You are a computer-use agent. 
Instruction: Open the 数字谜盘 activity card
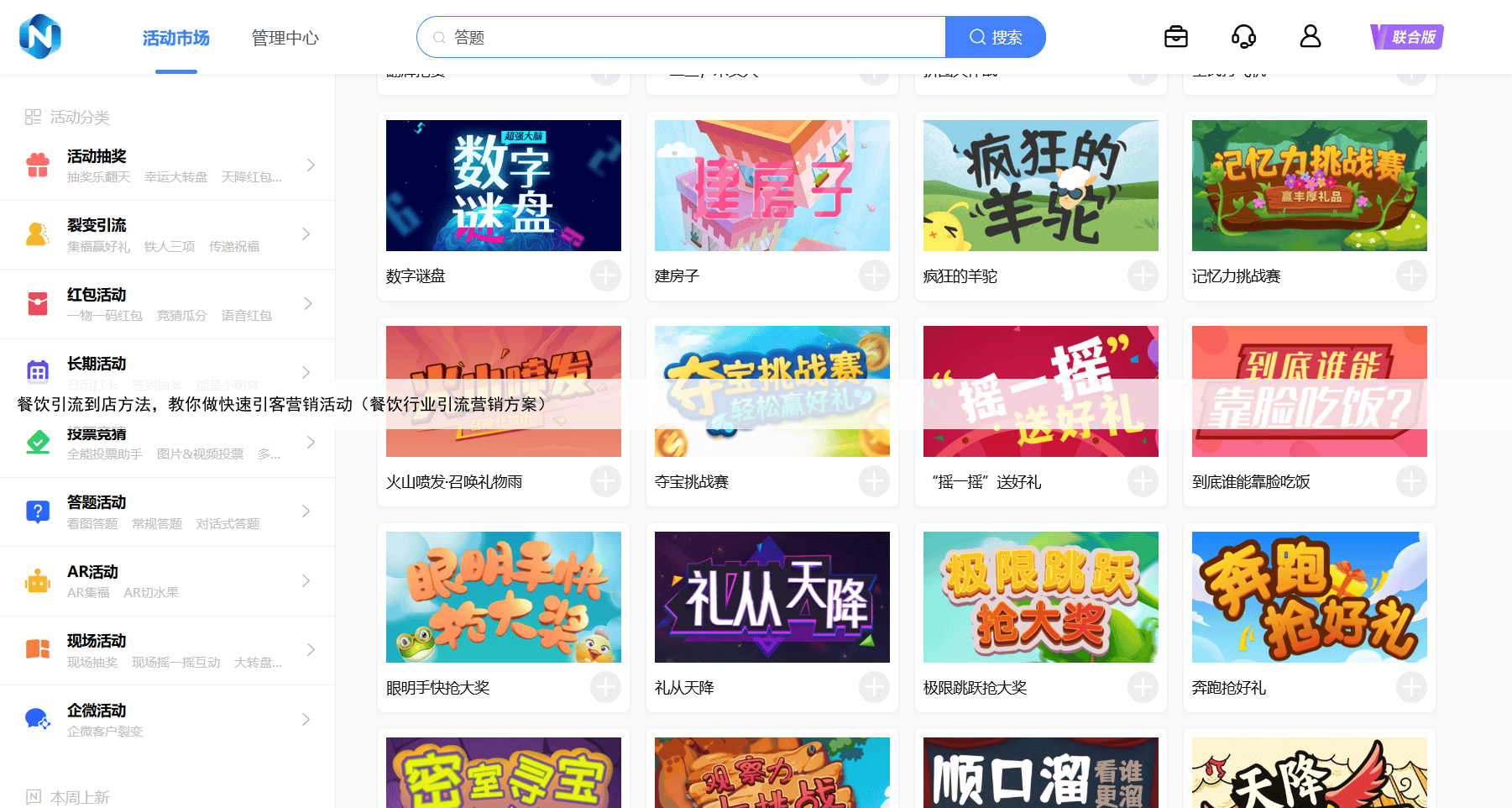coord(503,186)
